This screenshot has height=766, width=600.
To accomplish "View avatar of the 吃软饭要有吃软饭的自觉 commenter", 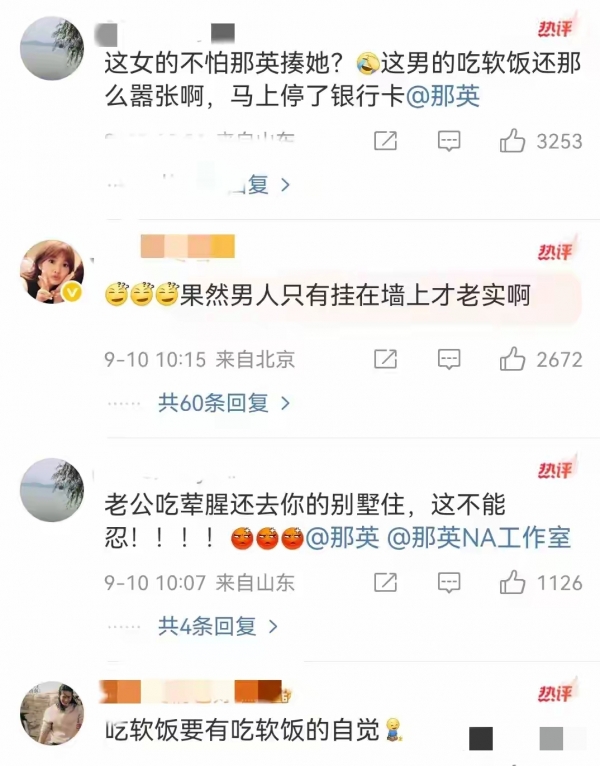I will point(52,713).
